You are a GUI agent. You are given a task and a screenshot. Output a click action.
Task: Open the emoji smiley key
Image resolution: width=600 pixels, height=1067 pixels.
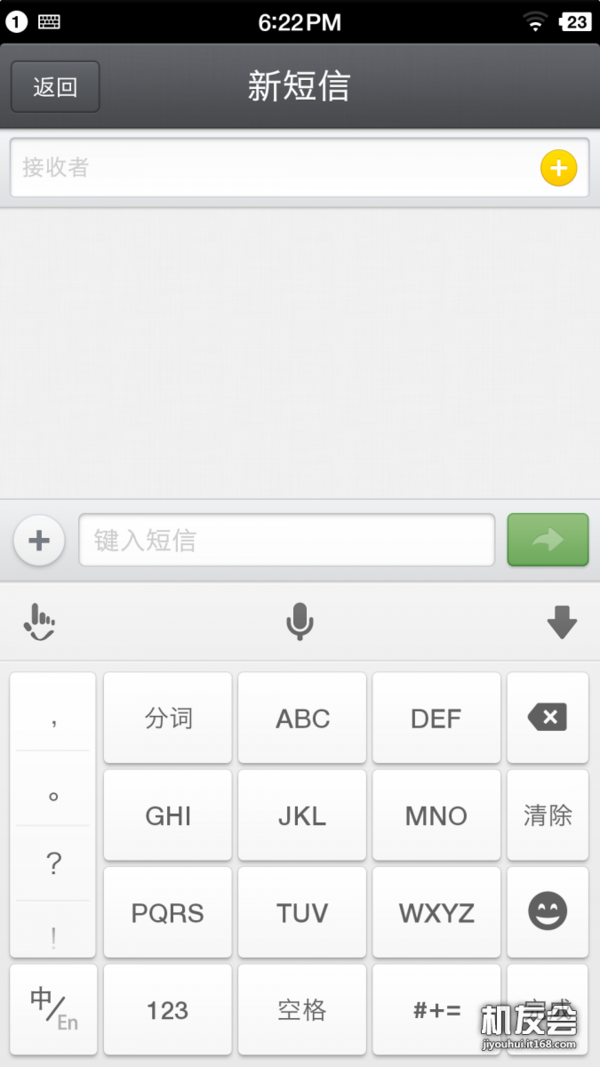point(548,912)
